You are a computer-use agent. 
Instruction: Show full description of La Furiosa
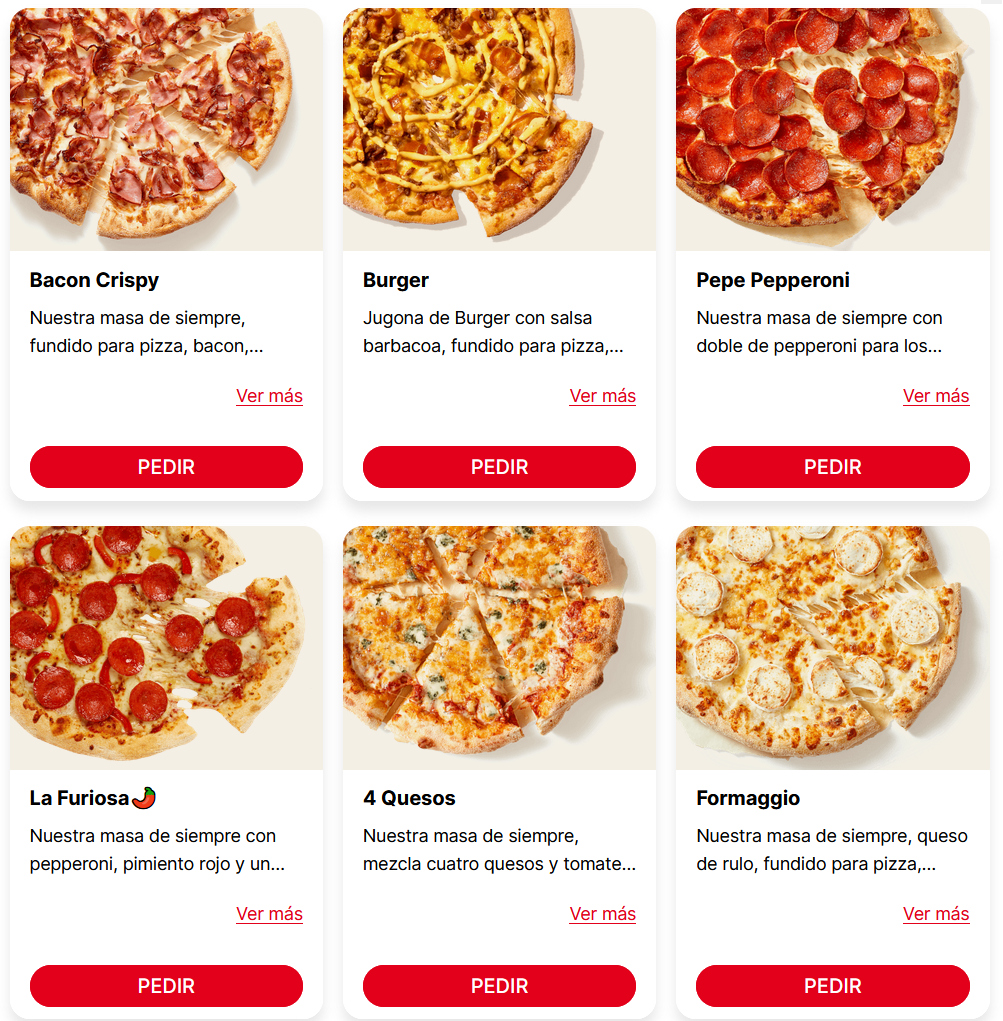point(269,914)
